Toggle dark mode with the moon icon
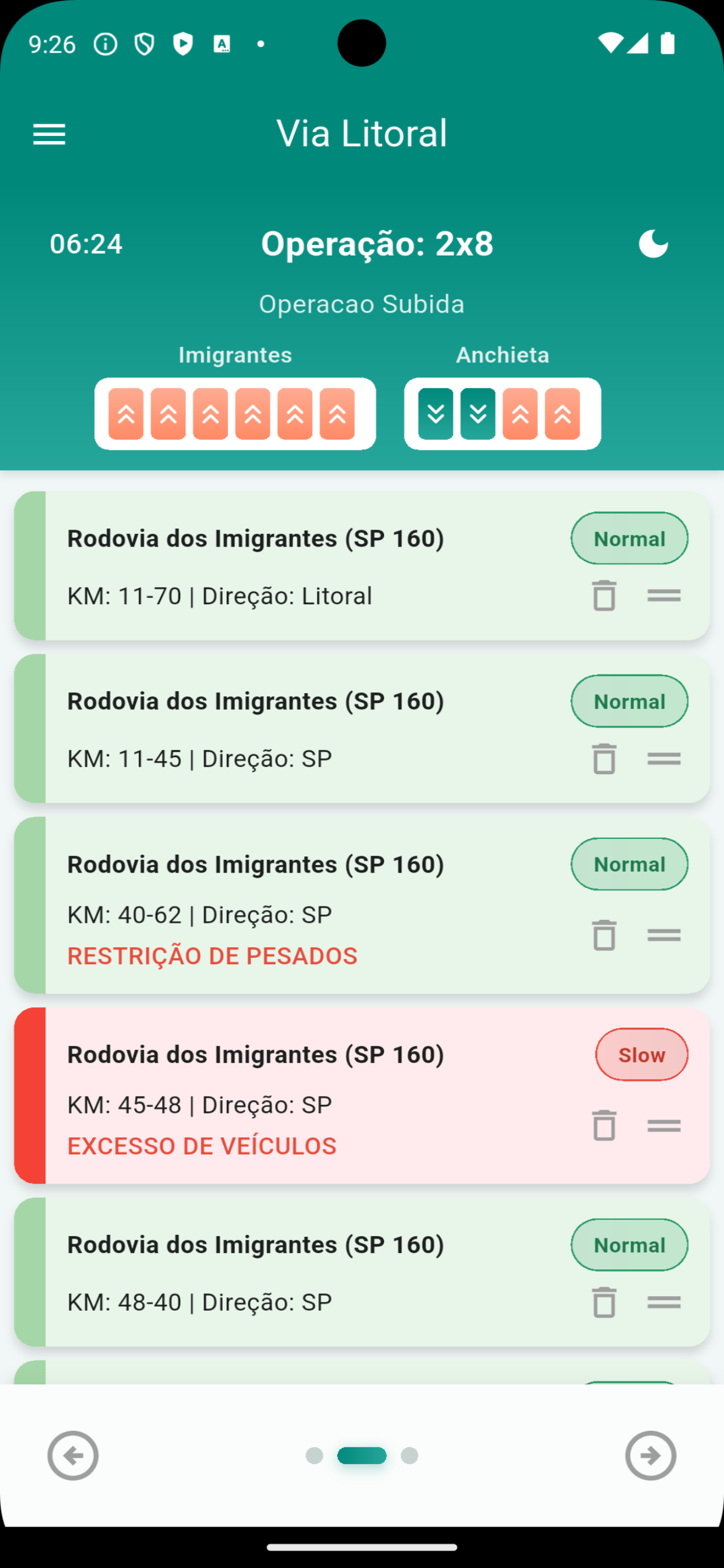The width and height of the screenshot is (724, 1568). [654, 243]
